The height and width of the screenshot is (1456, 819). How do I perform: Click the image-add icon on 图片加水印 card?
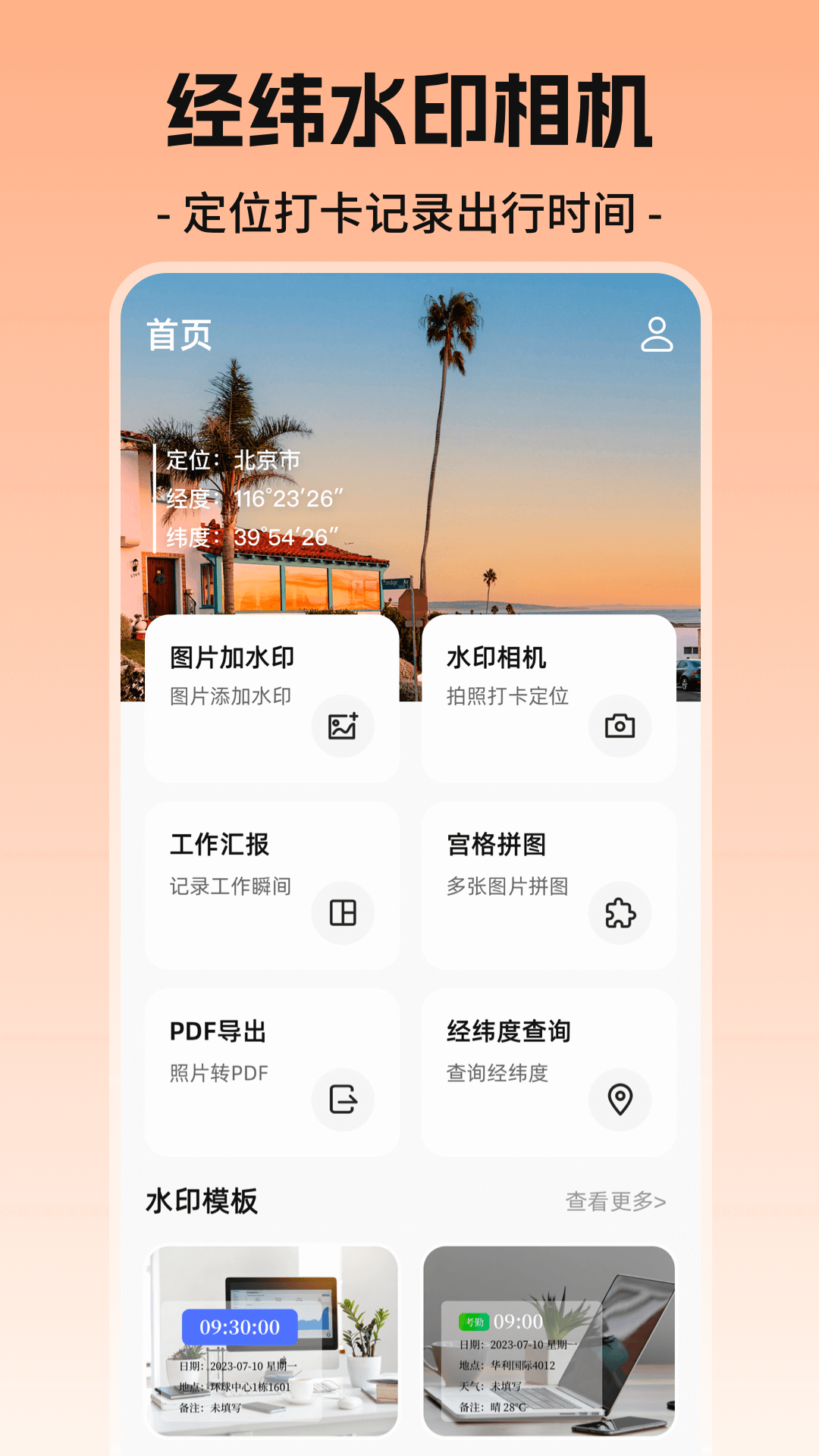coord(344,726)
